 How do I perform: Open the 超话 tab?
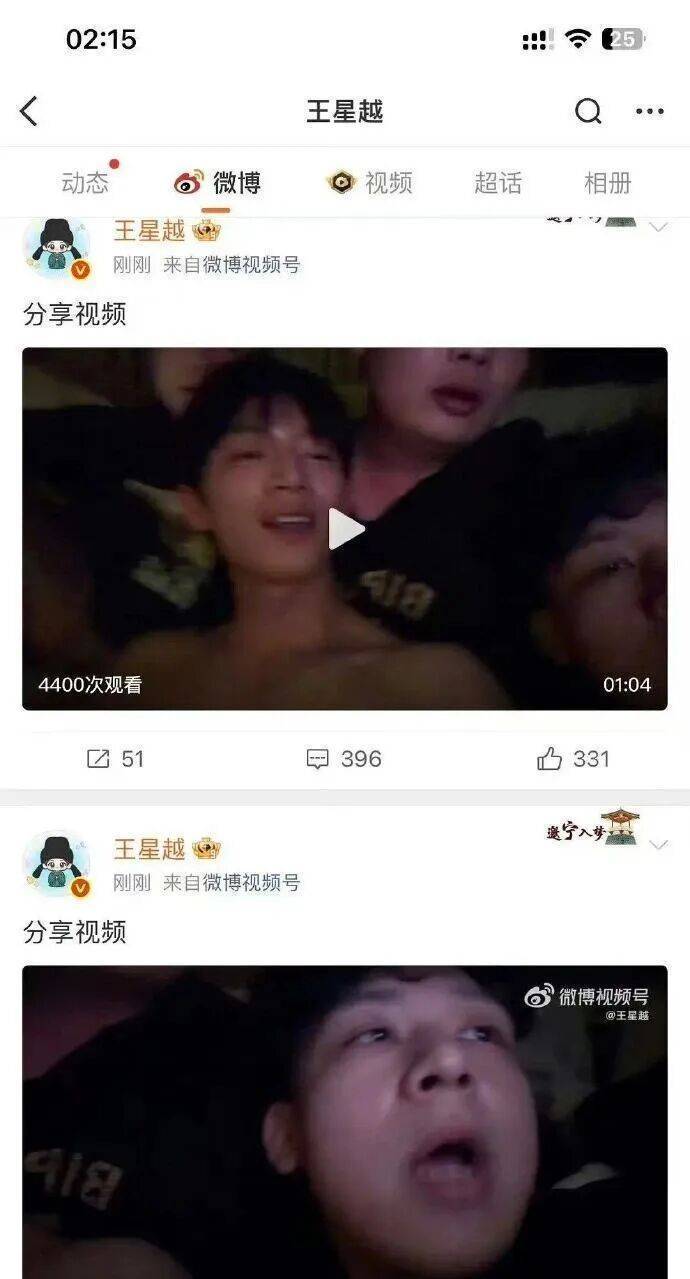tap(498, 183)
